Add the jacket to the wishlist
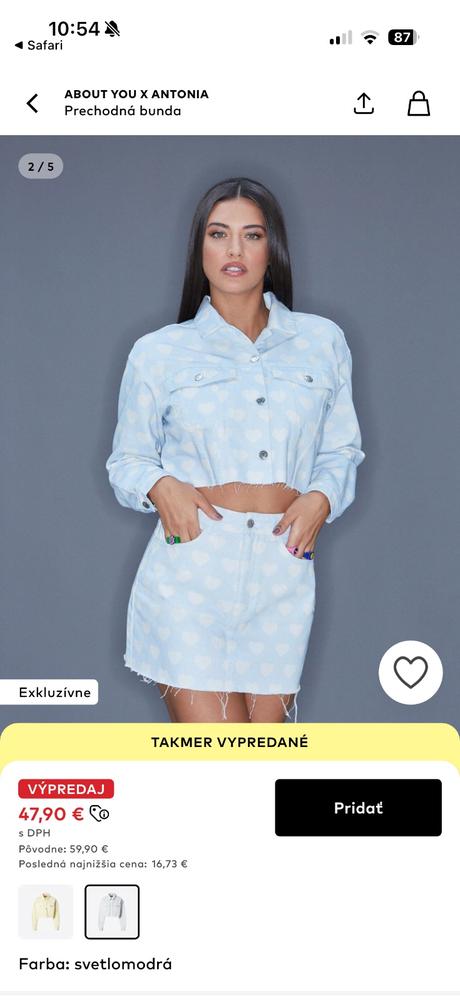This screenshot has height=1001, width=460. tap(410, 672)
